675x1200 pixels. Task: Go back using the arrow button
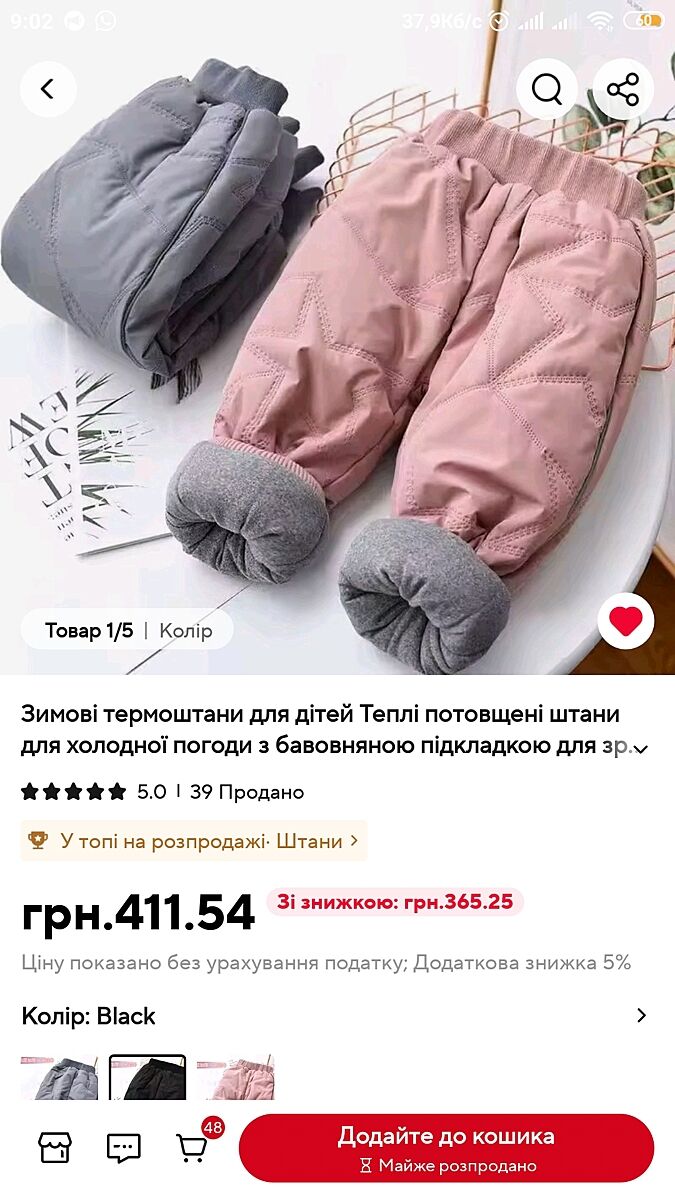pyautogui.click(x=47, y=89)
